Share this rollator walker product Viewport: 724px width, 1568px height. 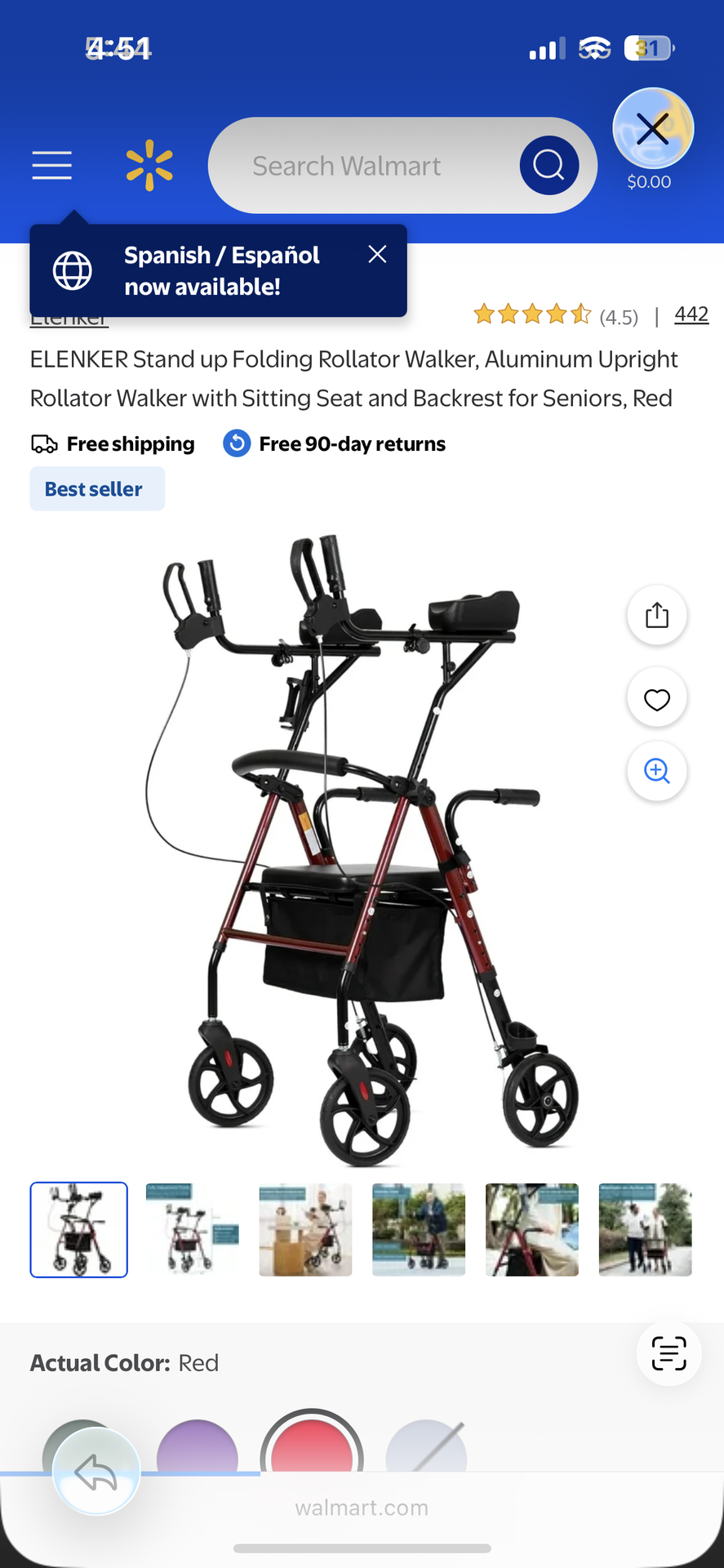[x=656, y=615]
